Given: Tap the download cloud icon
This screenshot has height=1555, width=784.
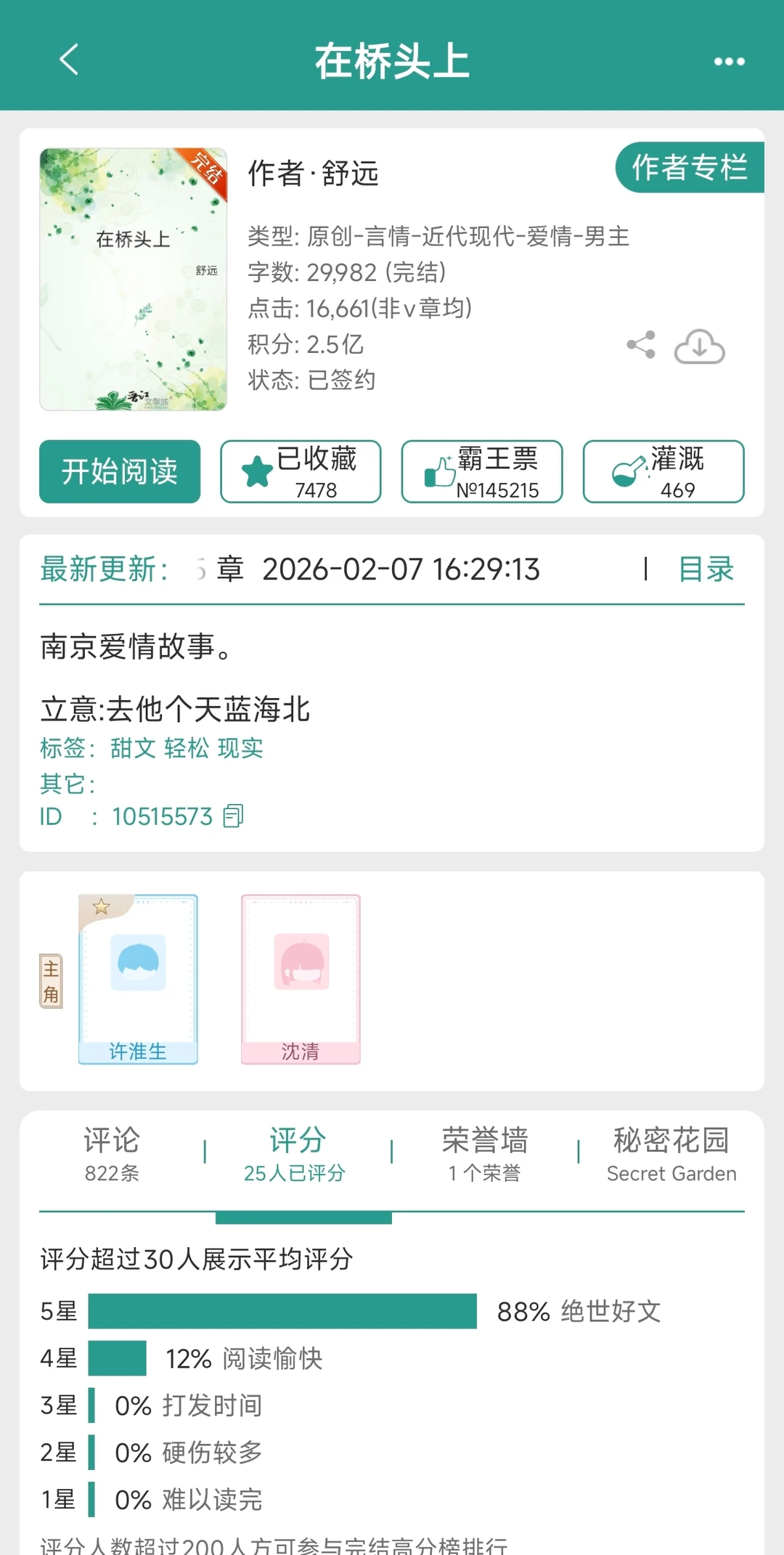Looking at the screenshot, I should 699,346.
